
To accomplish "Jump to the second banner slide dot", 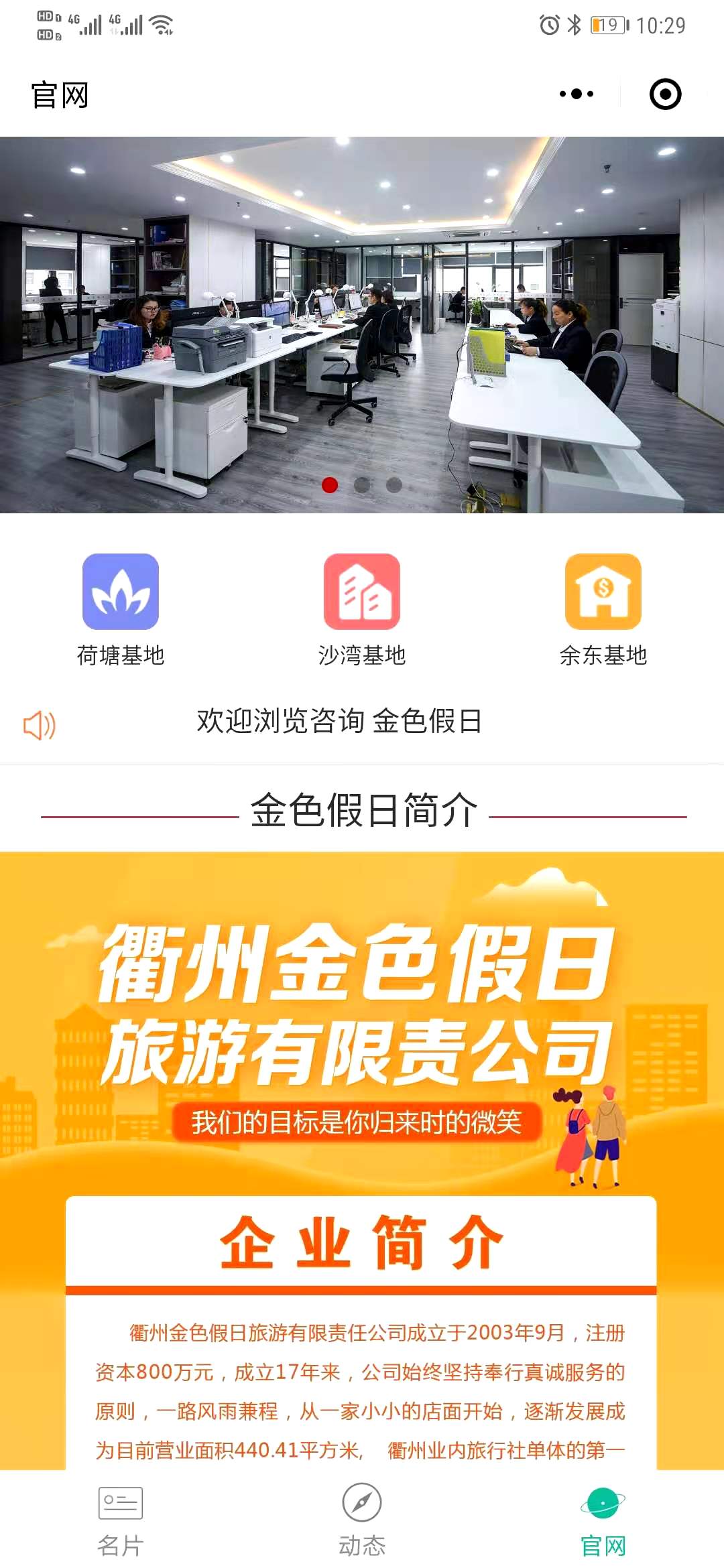I will click(362, 485).
